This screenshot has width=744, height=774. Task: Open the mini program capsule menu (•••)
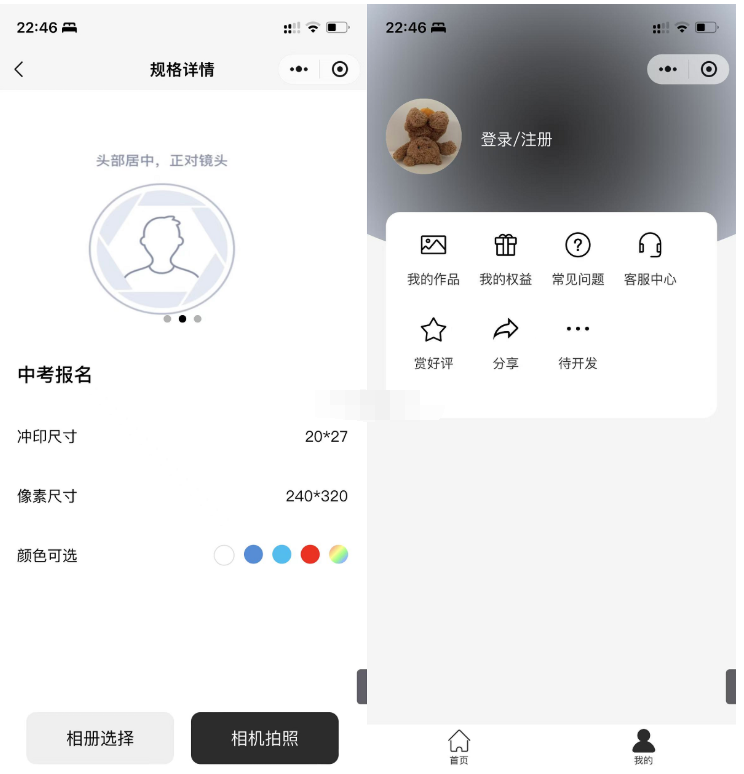[x=668, y=69]
